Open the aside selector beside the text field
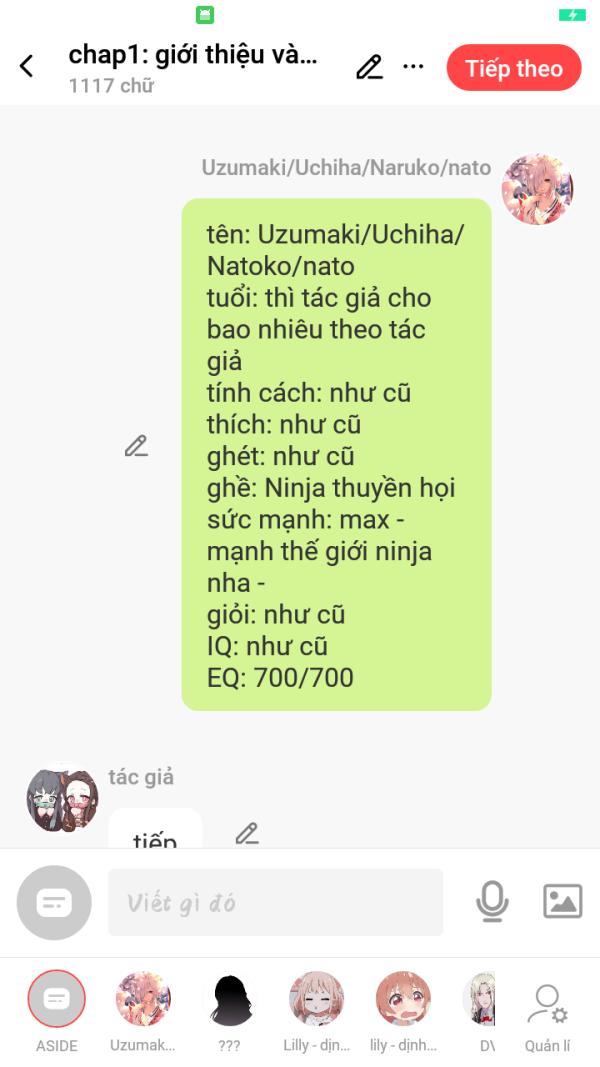 tap(54, 903)
